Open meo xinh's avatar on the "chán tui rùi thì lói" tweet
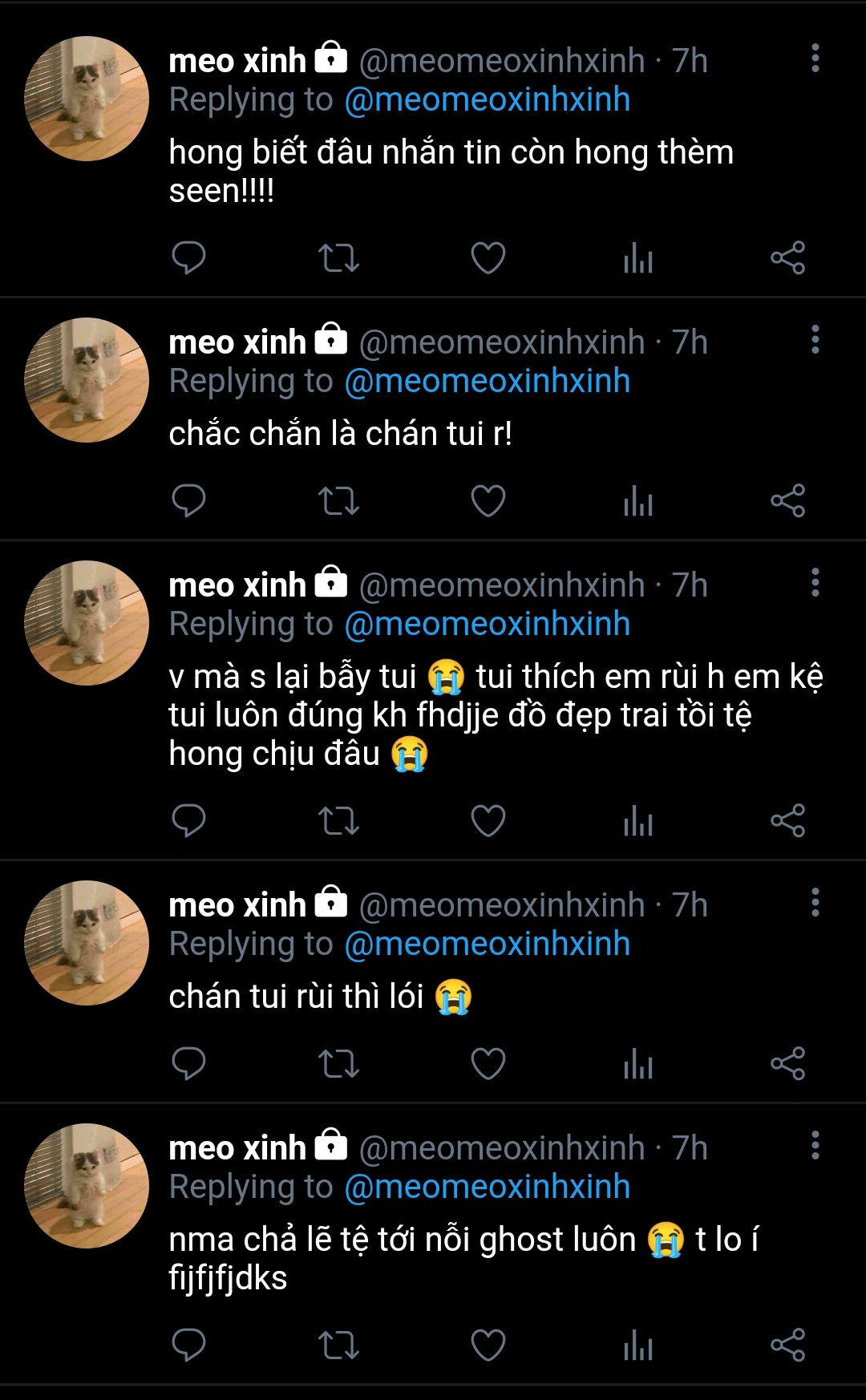The image size is (866, 1400). point(87,943)
